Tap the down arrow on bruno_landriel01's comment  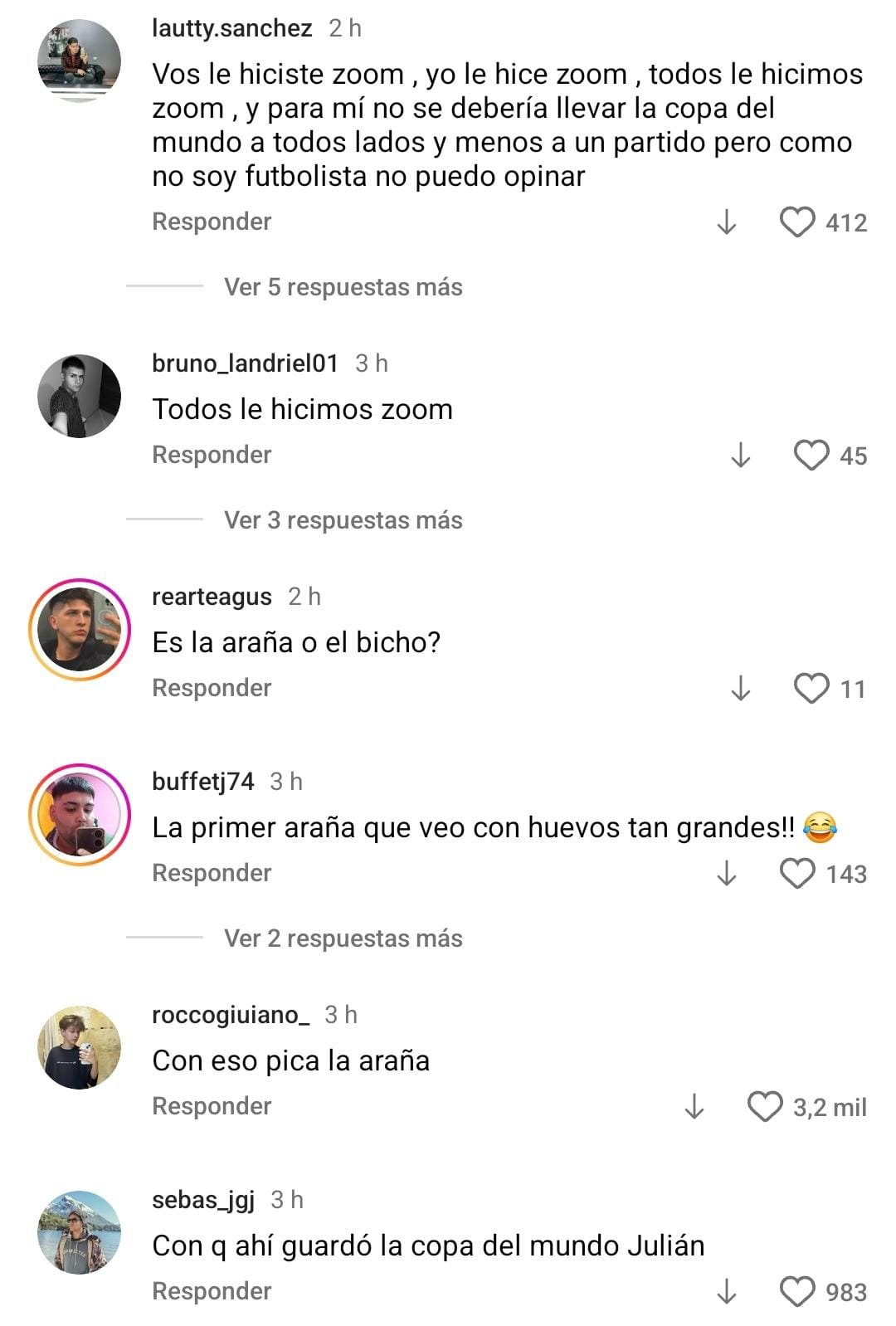coord(741,456)
